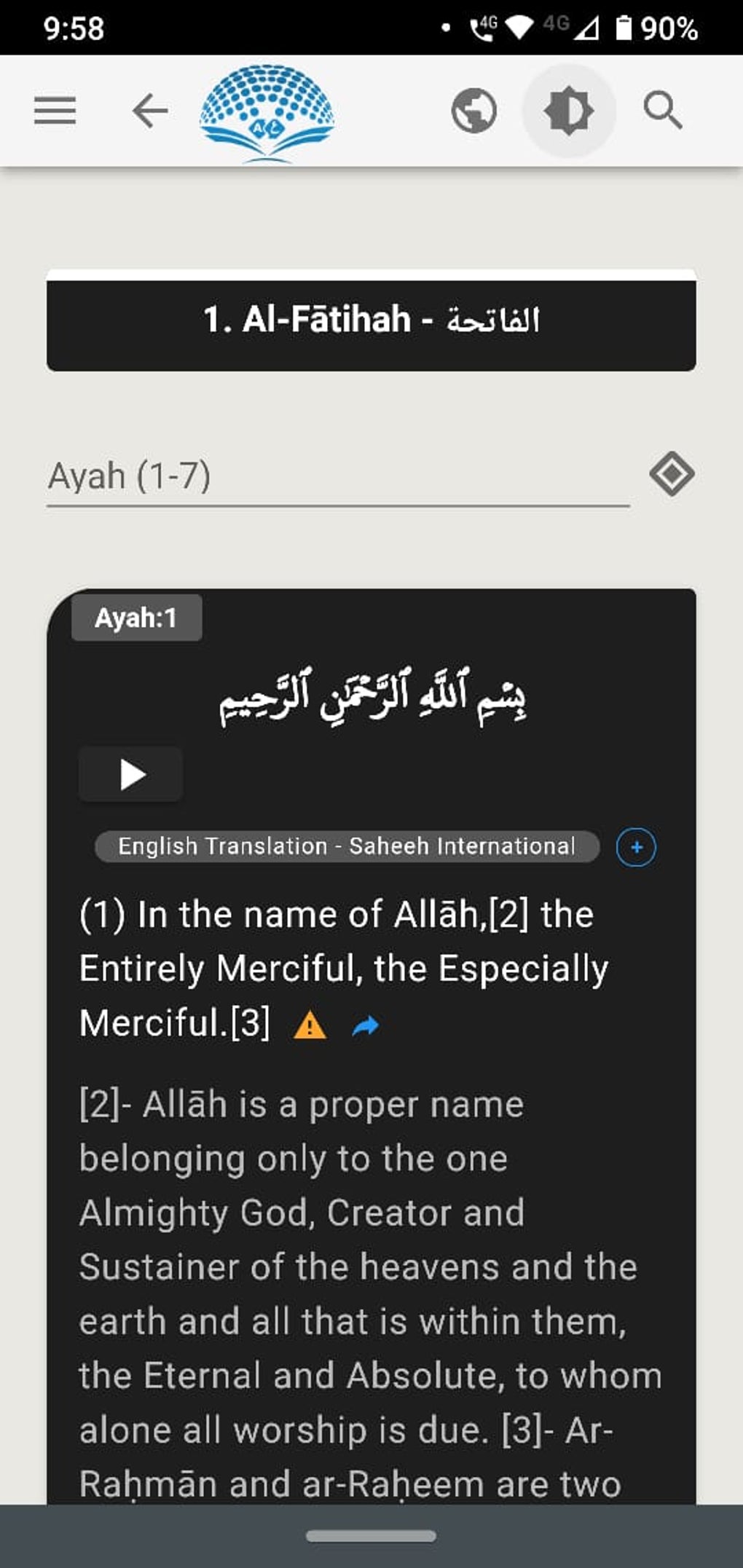Tap the warning triangle beside the translation
The image size is (743, 1568).
pyautogui.click(x=309, y=1025)
